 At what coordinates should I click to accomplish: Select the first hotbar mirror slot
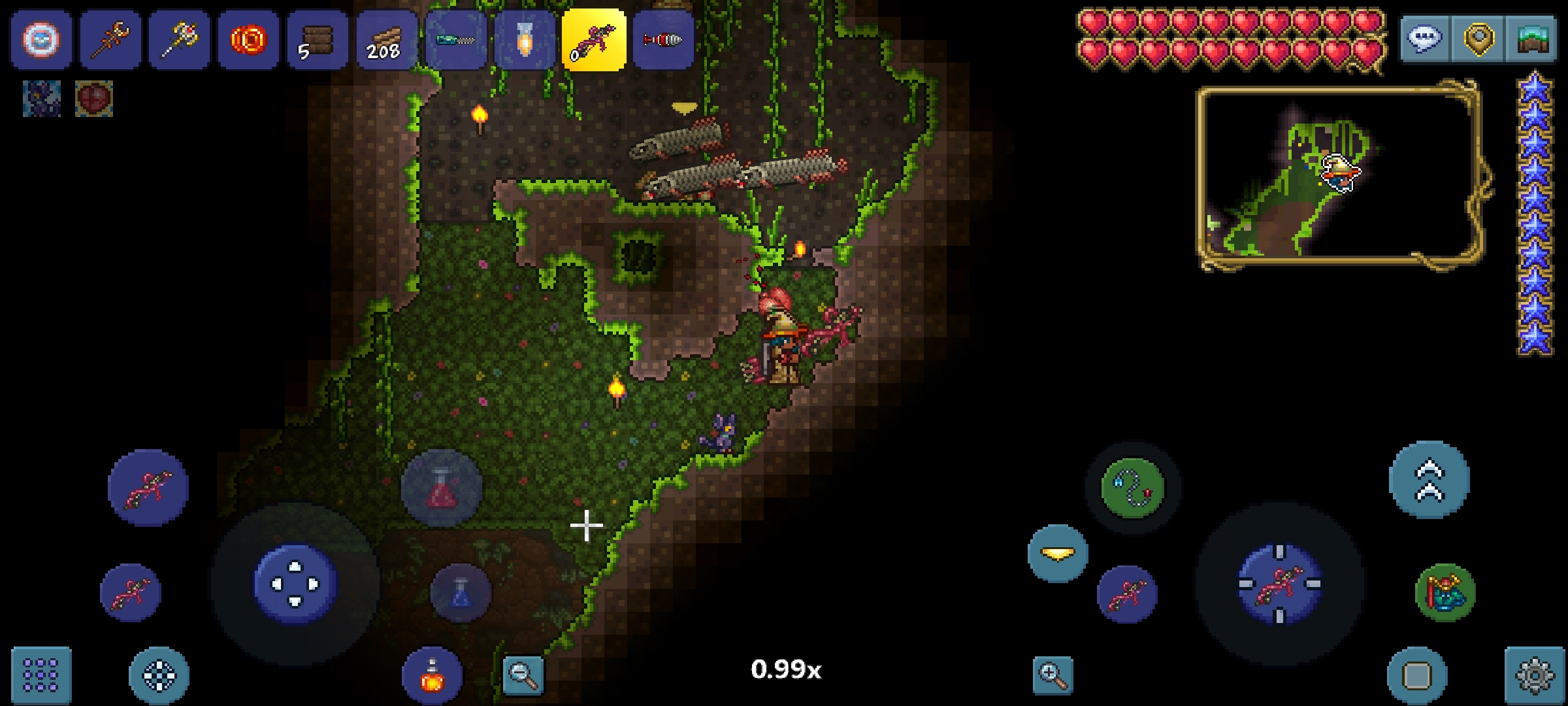tap(41, 41)
